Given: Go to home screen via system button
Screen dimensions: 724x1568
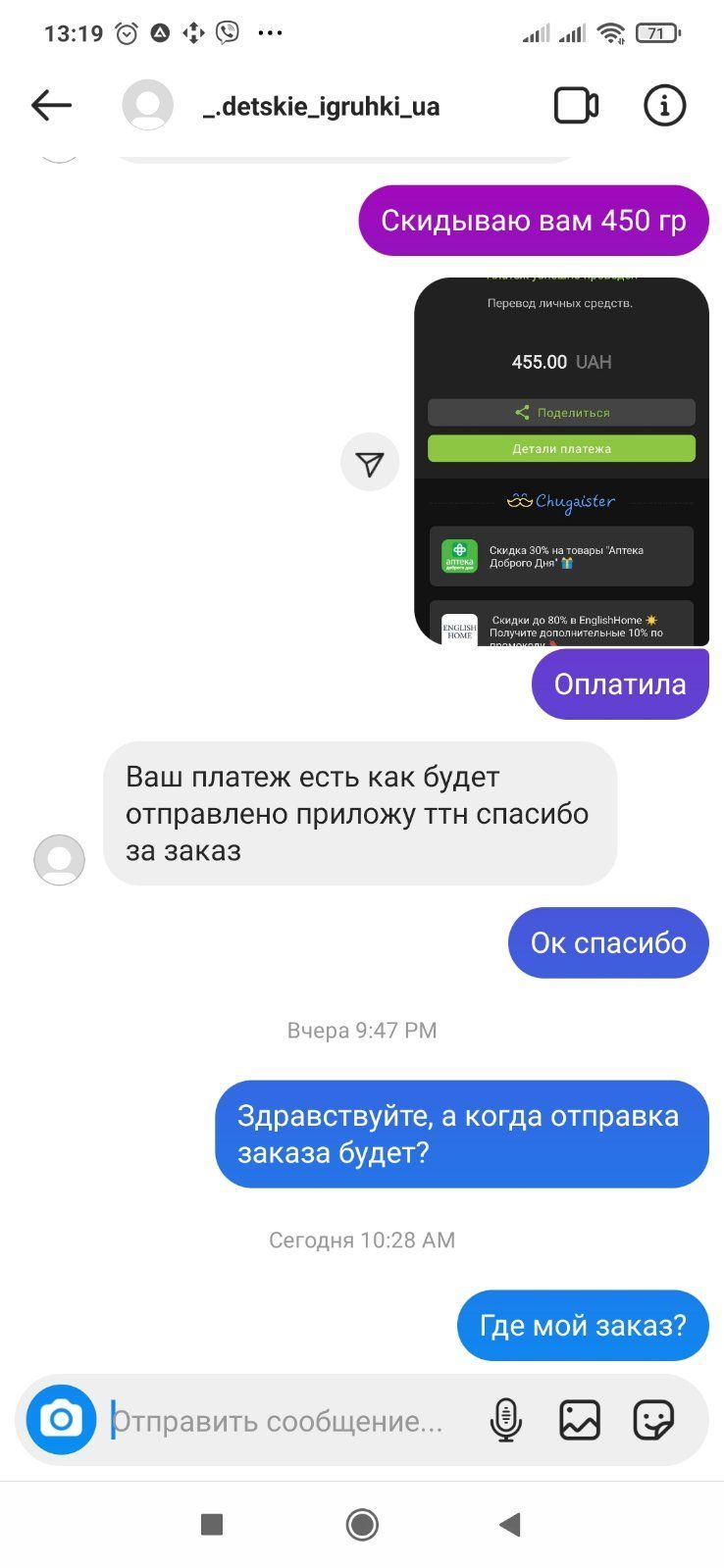Looking at the screenshot, I should click(x=362, y=1524).
